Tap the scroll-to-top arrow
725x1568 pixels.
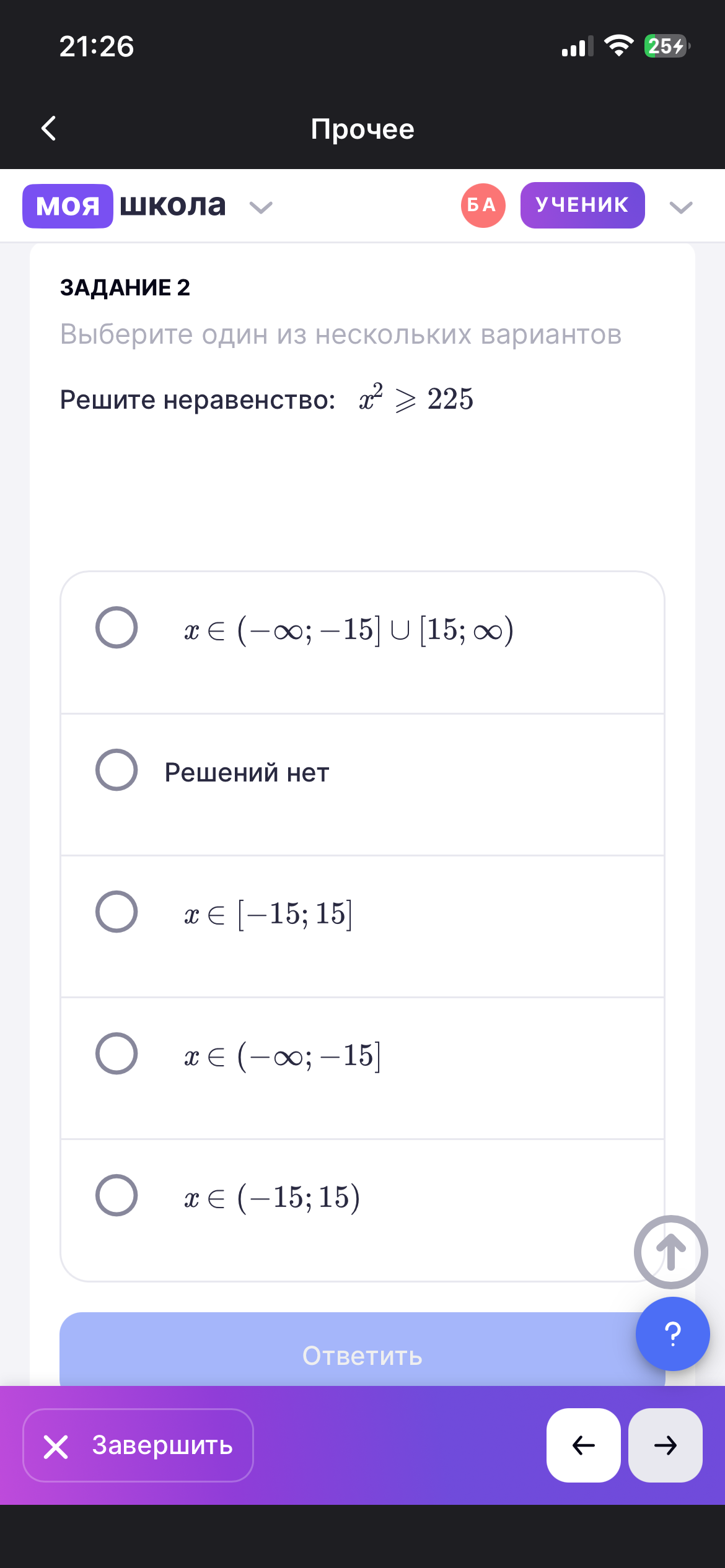(671, 1252)
